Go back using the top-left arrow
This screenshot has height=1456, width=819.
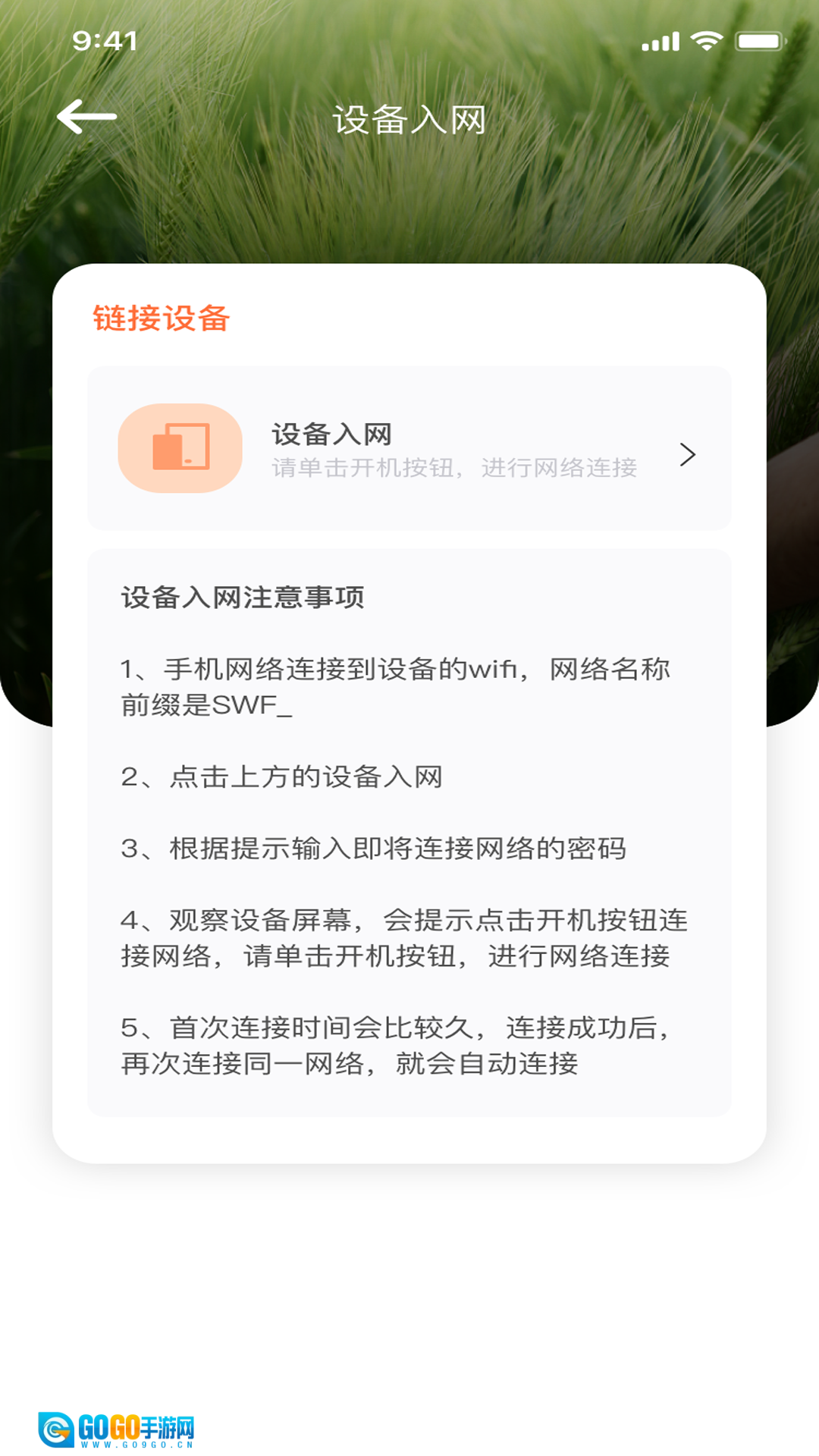coord(86,117)
